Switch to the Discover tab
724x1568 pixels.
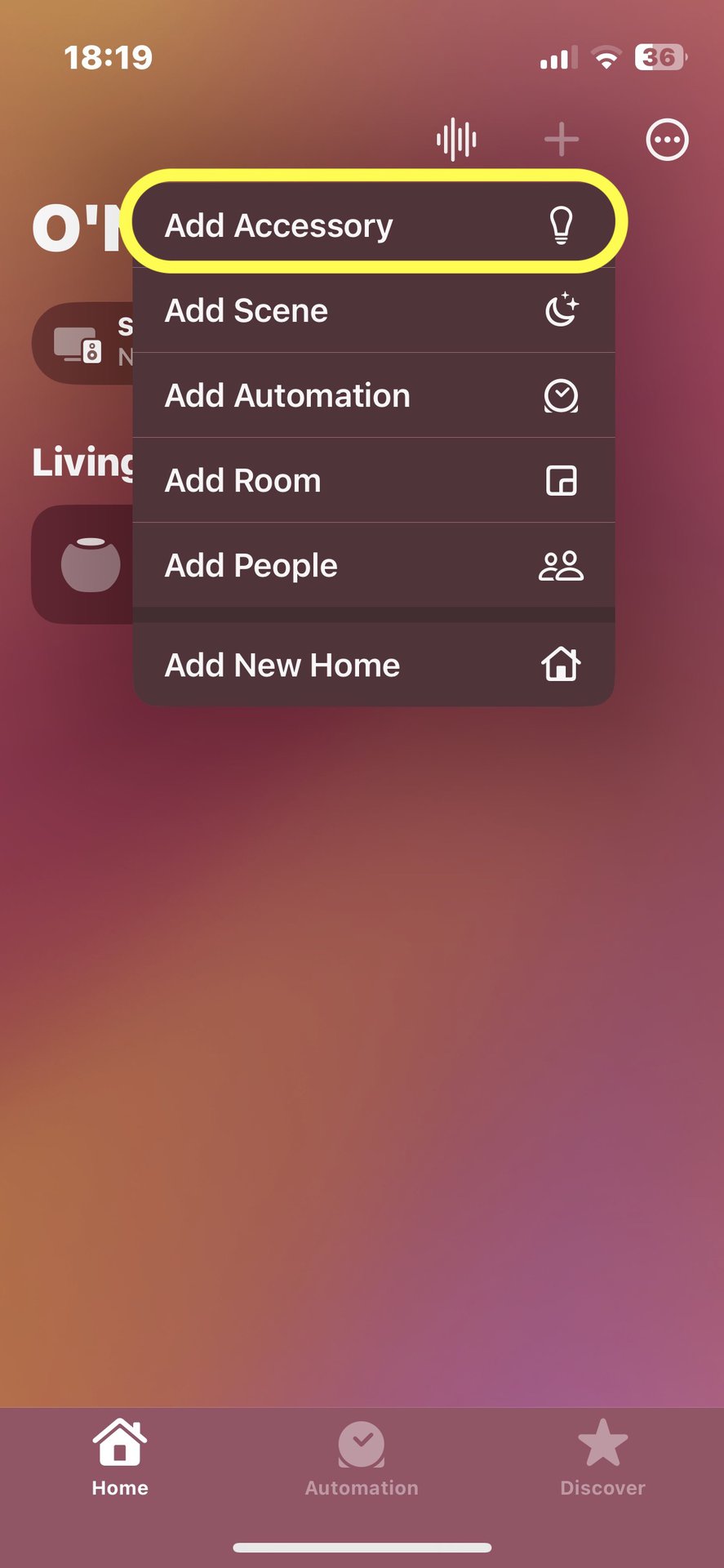(x=602, y=1459)
